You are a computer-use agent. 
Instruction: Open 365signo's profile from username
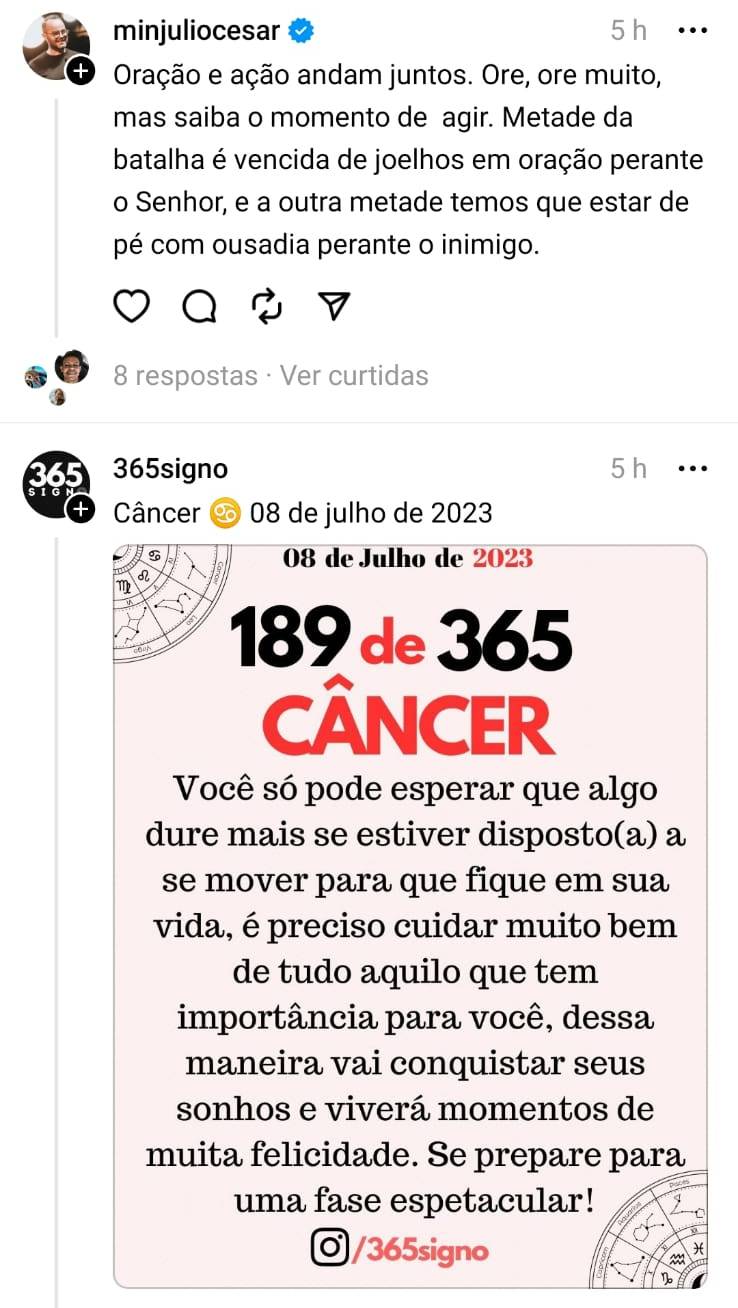click(171, 468)
